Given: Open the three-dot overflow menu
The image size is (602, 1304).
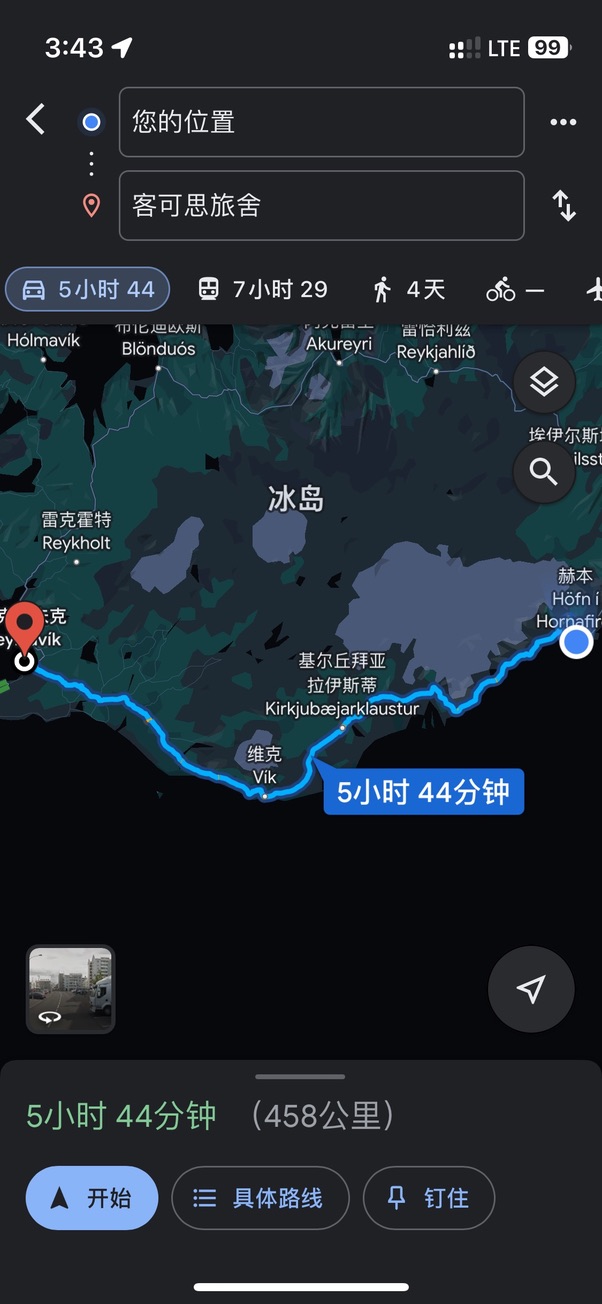Looking at the screenshot, I should click(563, 122).
